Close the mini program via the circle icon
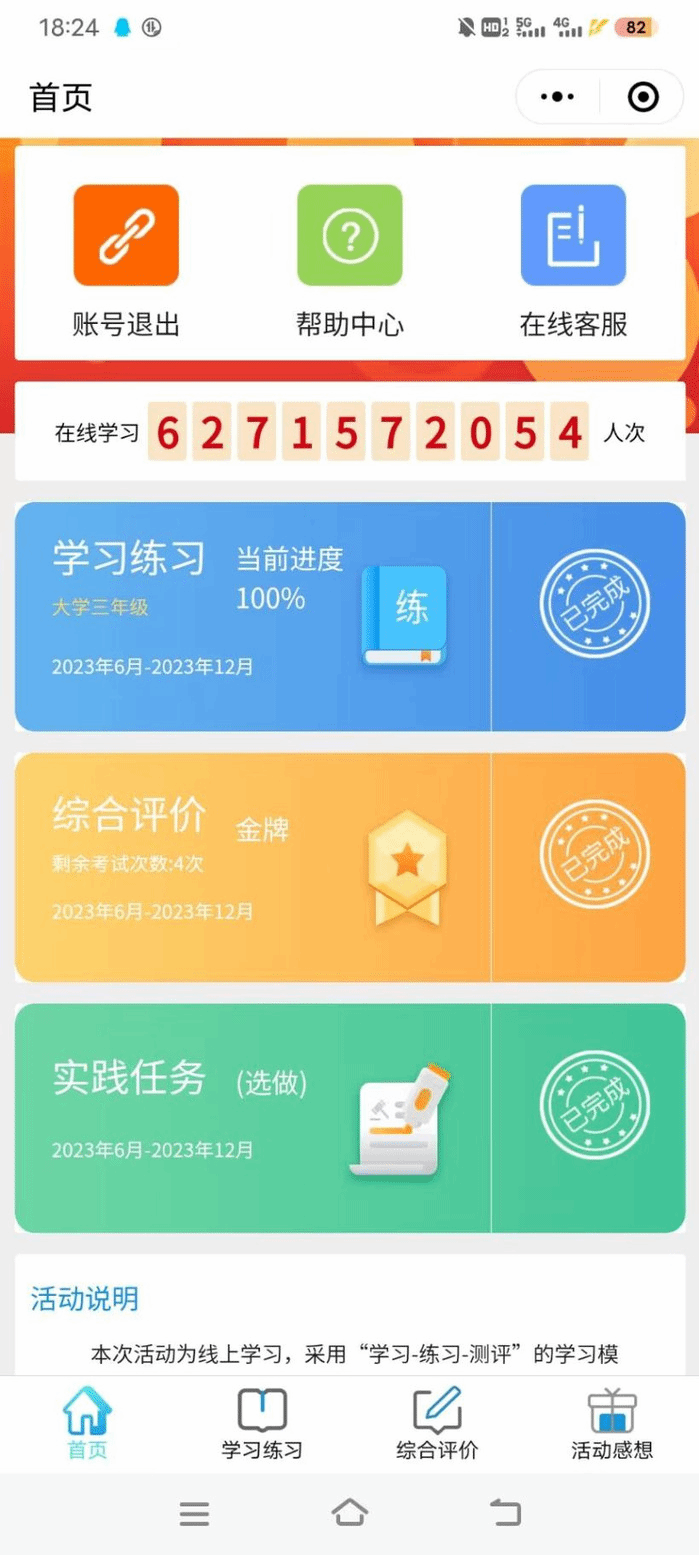This screenshot has width=699, height=1555. [642, 97]
